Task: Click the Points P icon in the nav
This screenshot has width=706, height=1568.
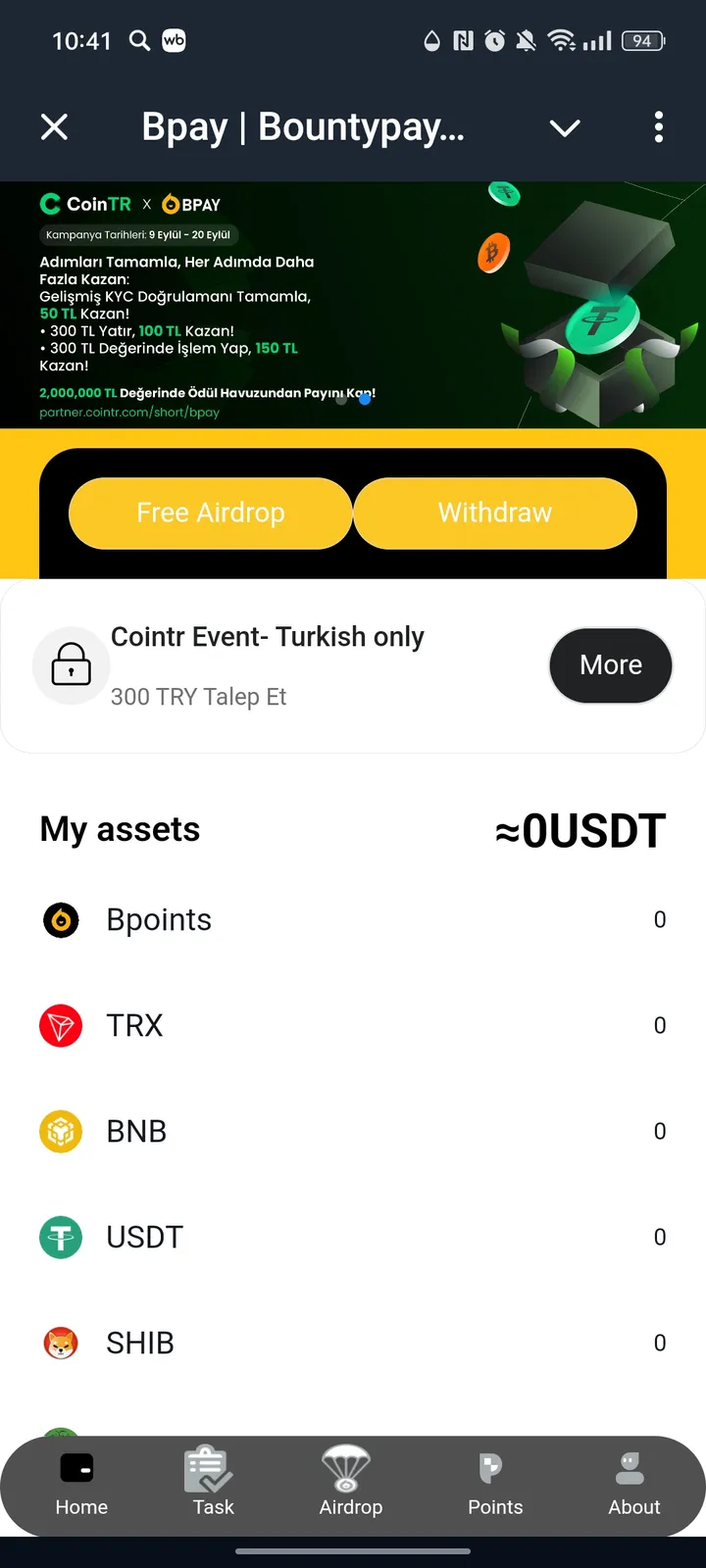Action: 492,1466
